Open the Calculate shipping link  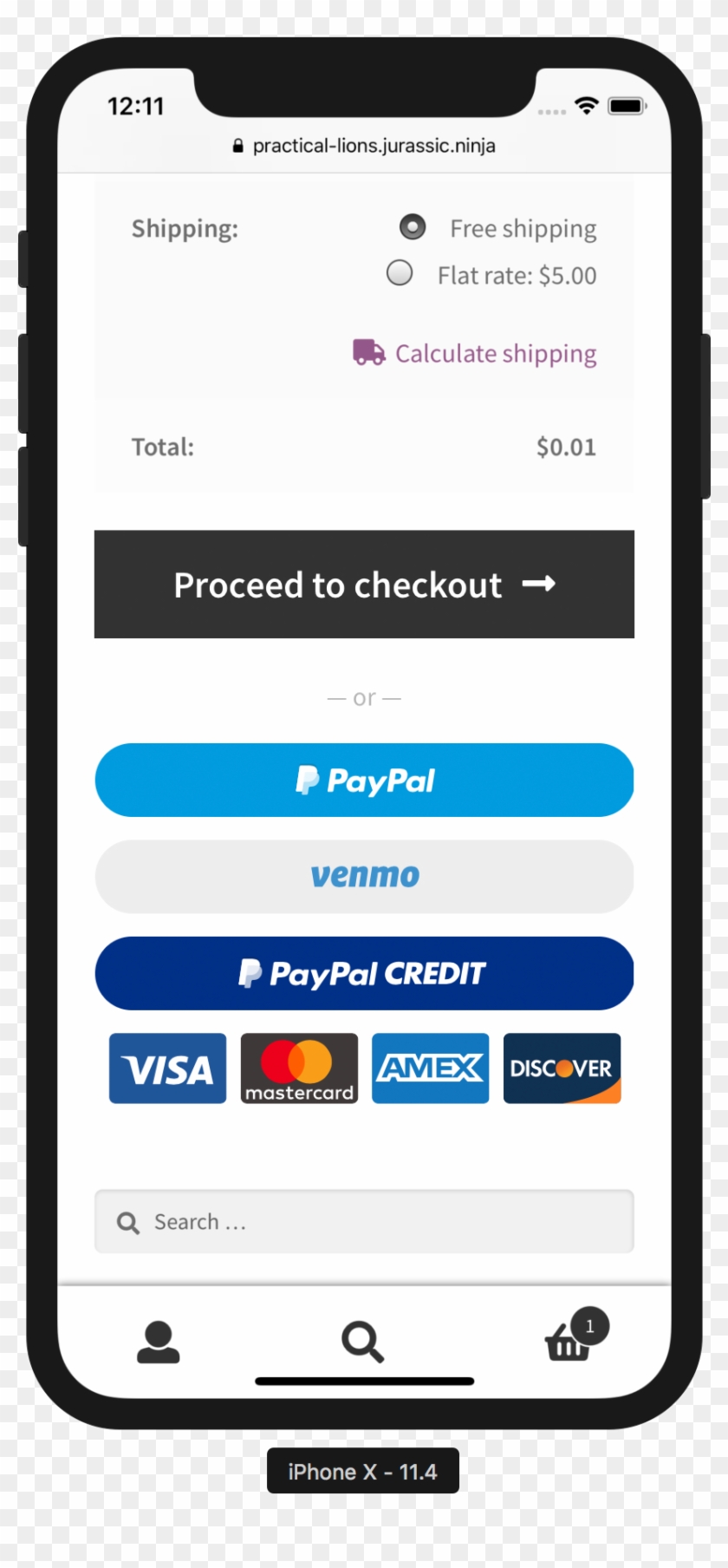tap(475, 353)
